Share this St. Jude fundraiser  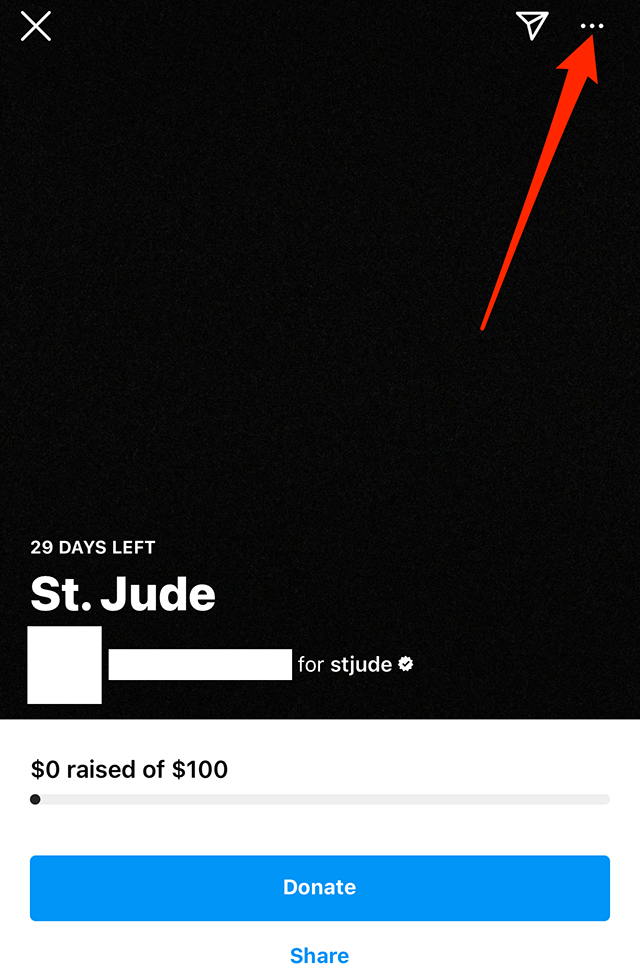[x=320, y=956]
